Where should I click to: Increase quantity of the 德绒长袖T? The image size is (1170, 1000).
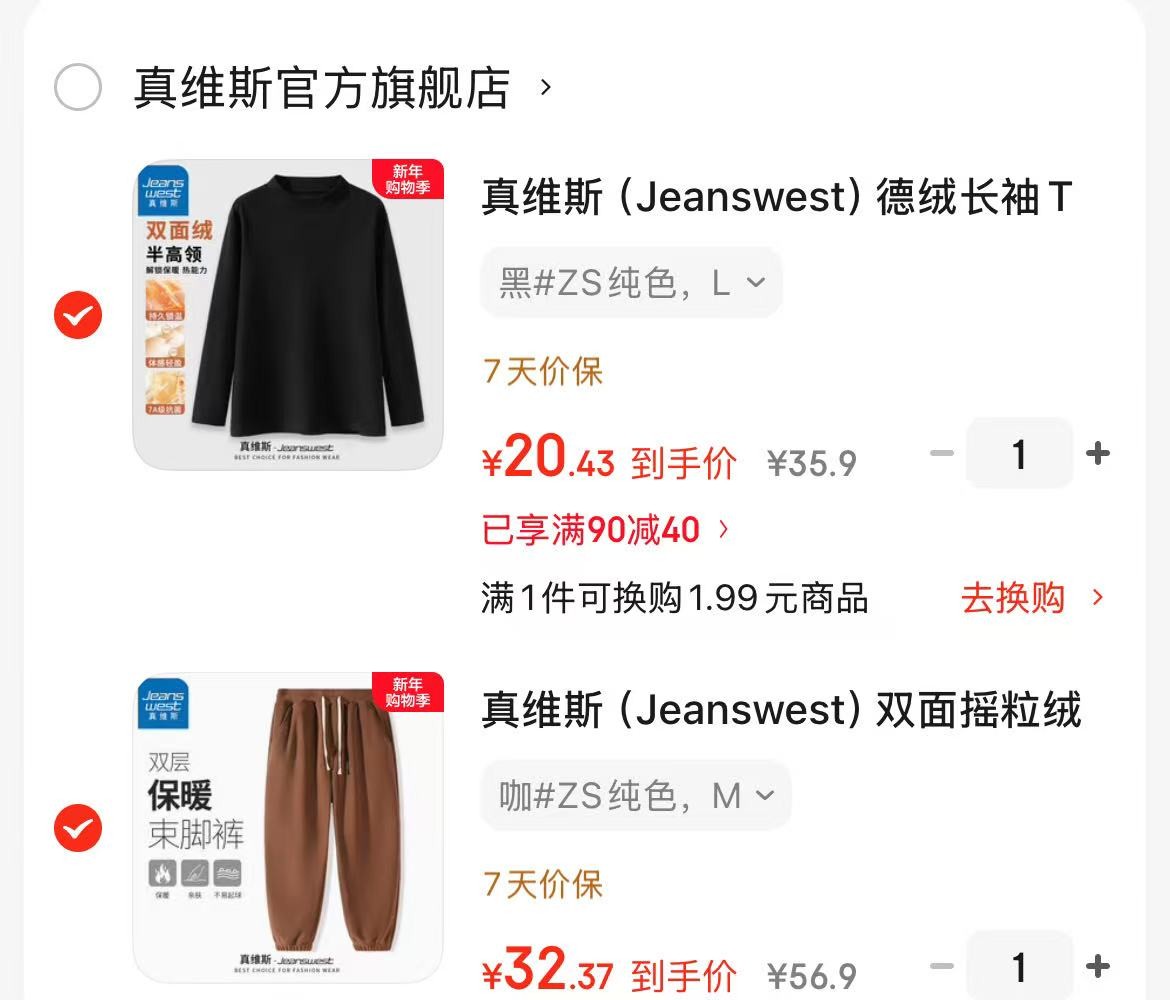[x=1098, y=453]
